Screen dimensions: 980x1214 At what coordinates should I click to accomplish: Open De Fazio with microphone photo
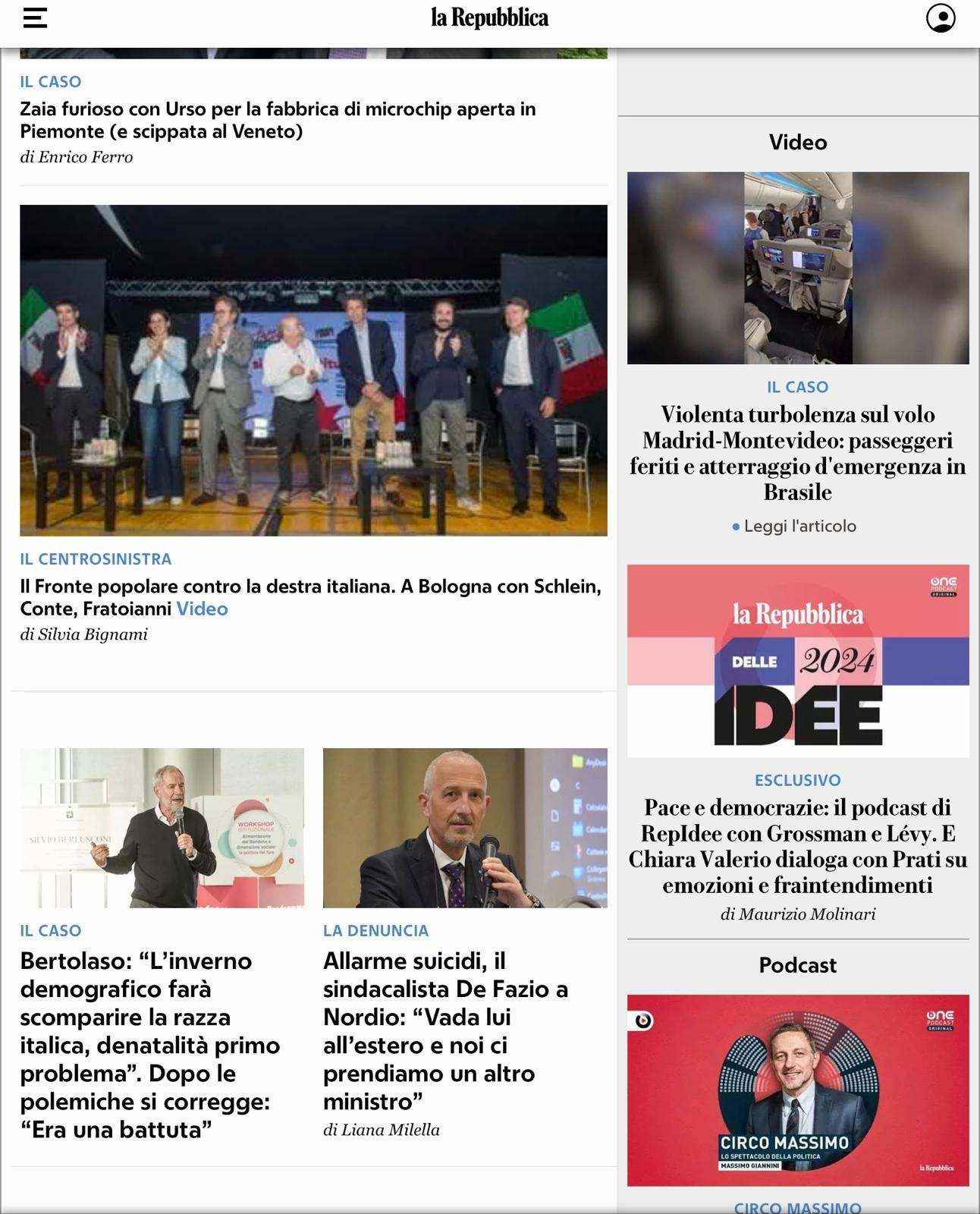tap(465, 828)
